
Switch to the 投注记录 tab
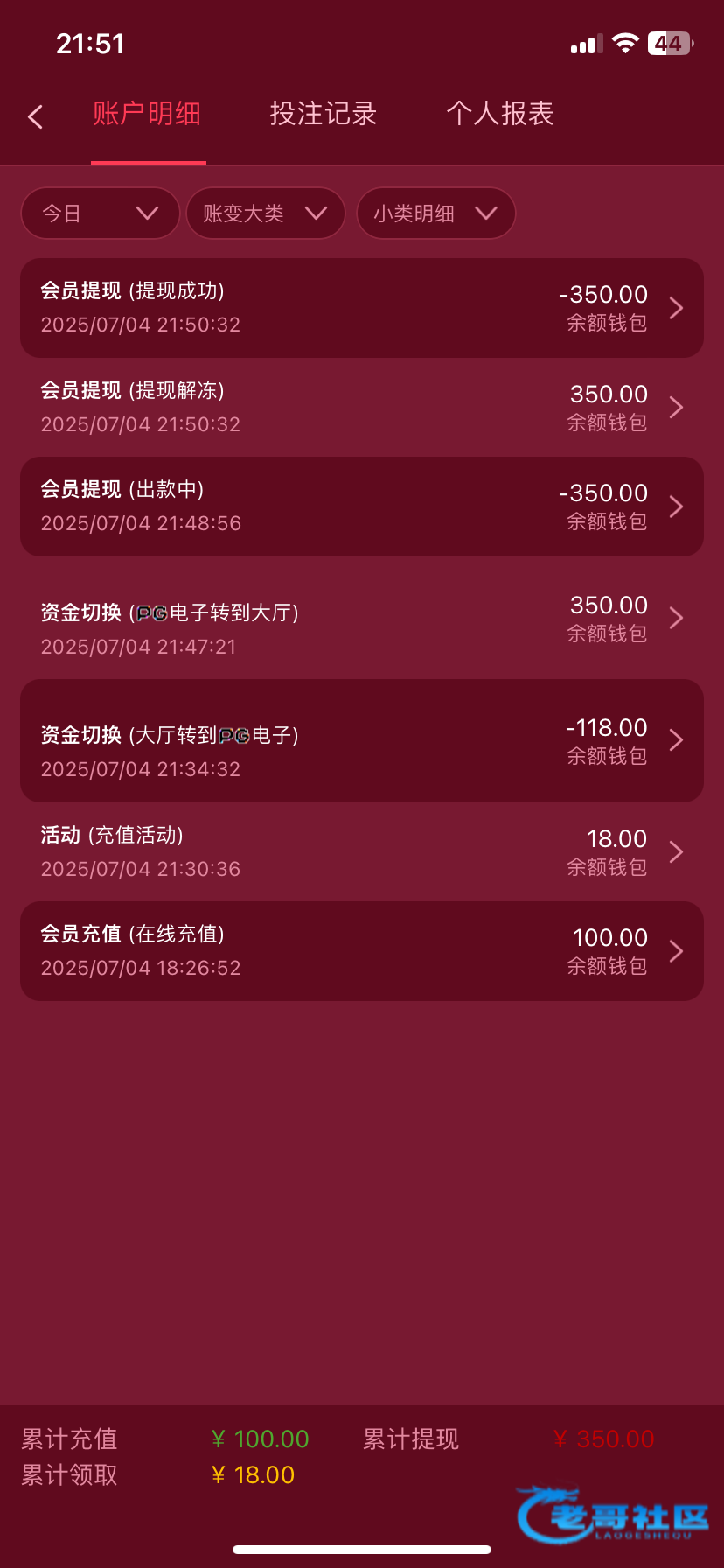coord(323,114)
